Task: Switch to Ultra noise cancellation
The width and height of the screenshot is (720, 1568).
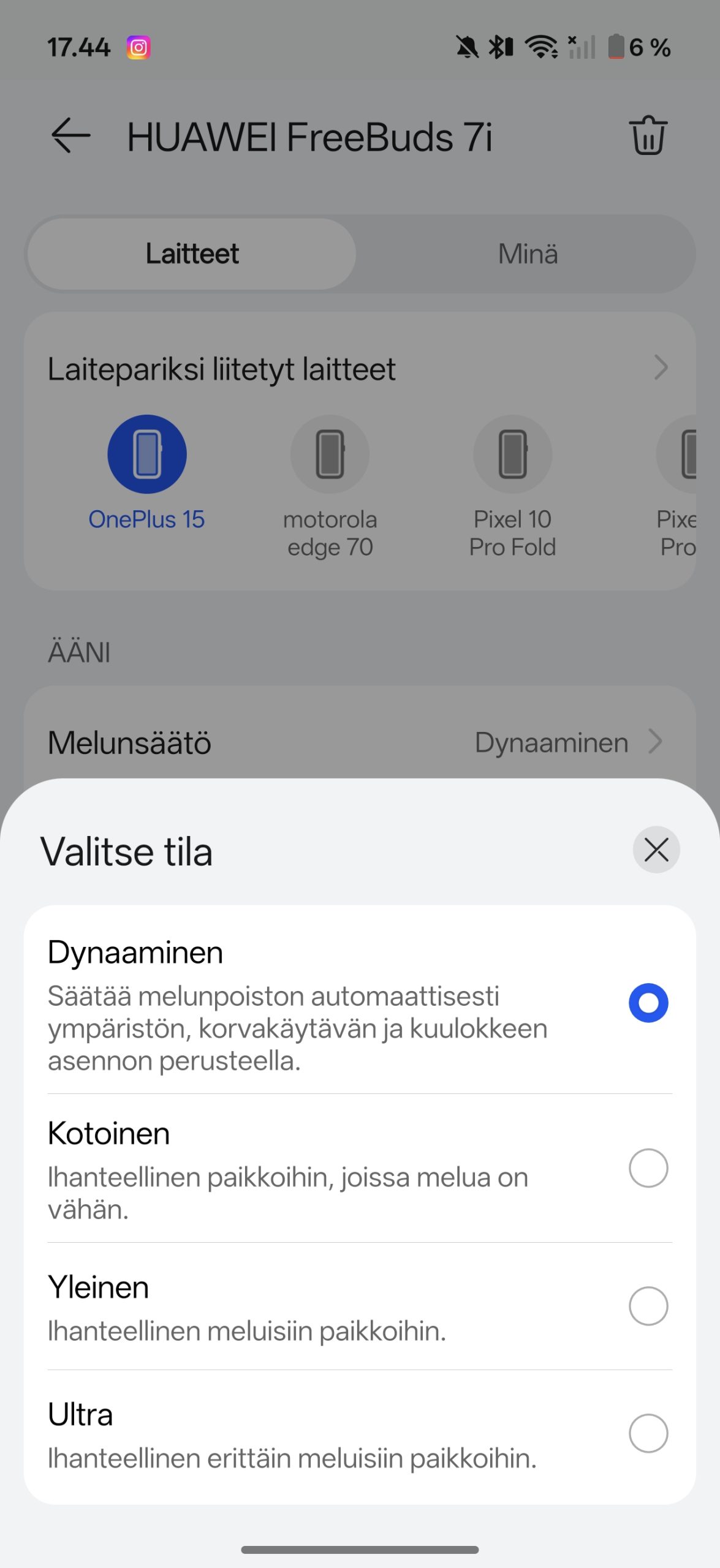Action: pos(648,1433)
